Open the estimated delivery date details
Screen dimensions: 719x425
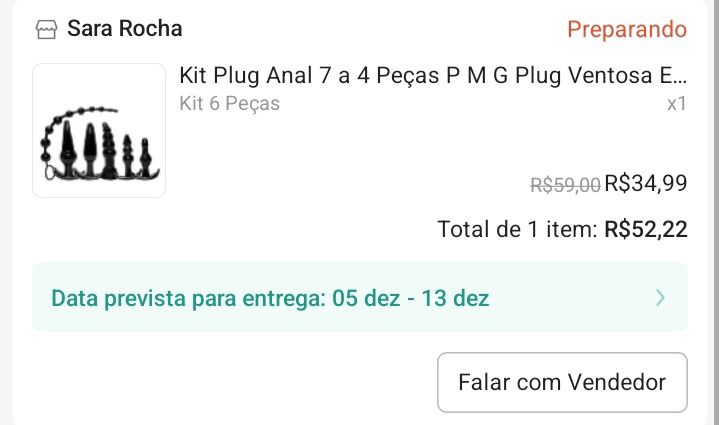[x=360, y=298]
